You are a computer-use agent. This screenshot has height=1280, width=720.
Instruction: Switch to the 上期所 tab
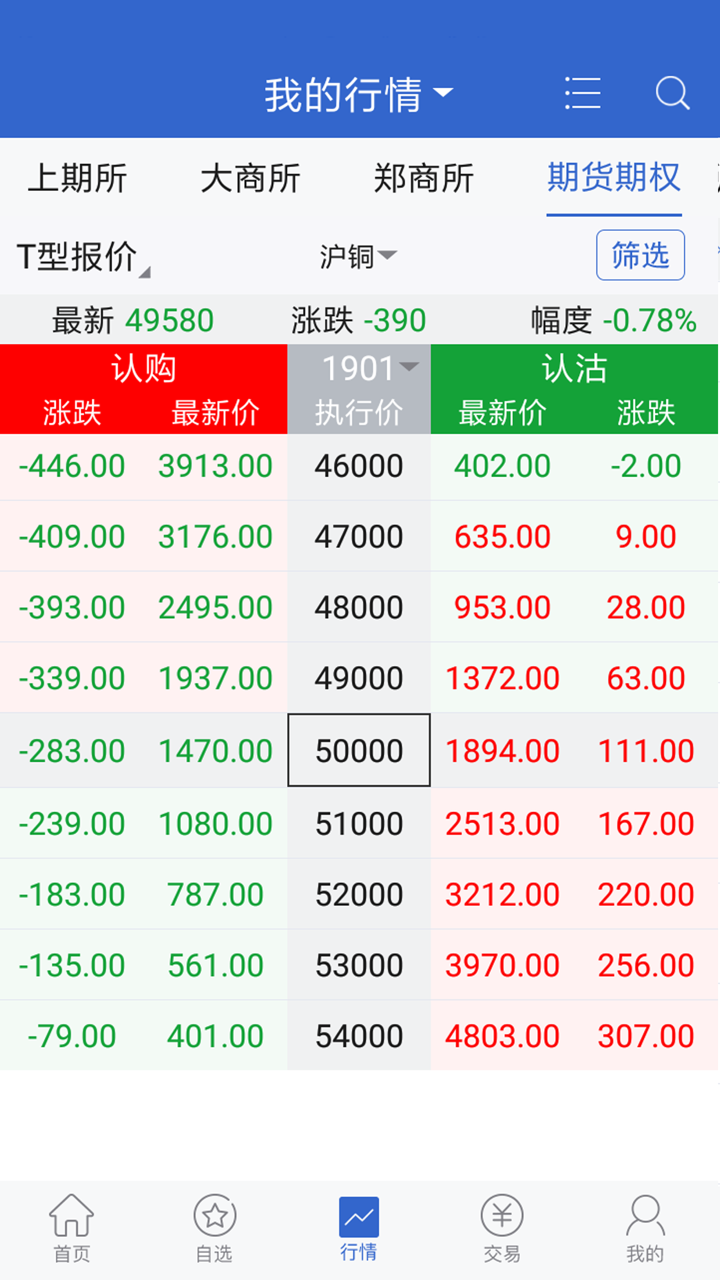(x=77, y=179)
